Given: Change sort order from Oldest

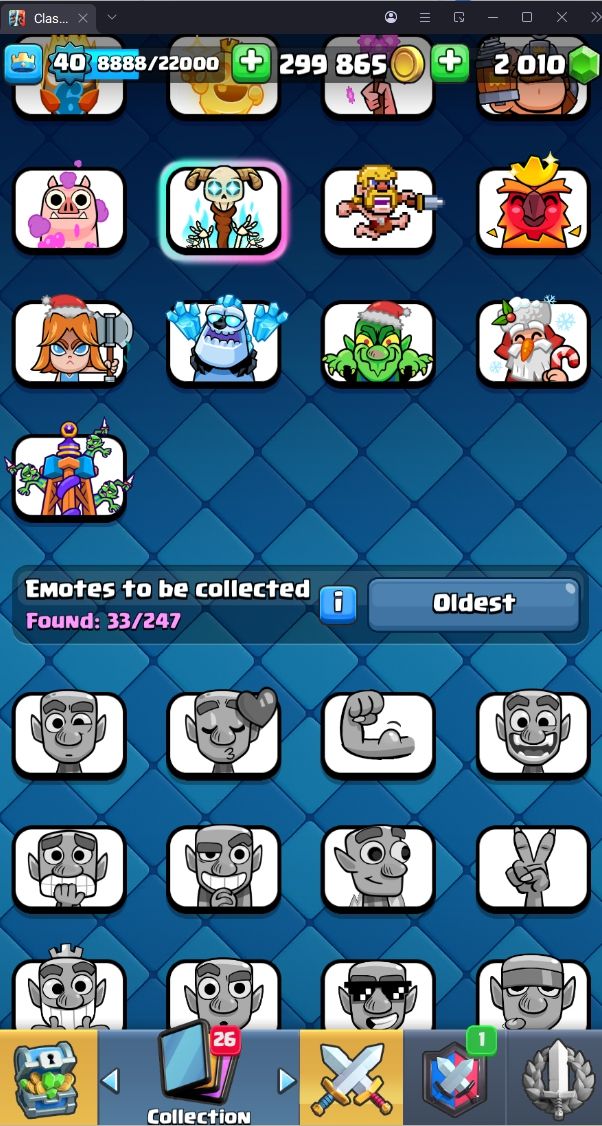Looking at the screenshot, I should [474, 603].
